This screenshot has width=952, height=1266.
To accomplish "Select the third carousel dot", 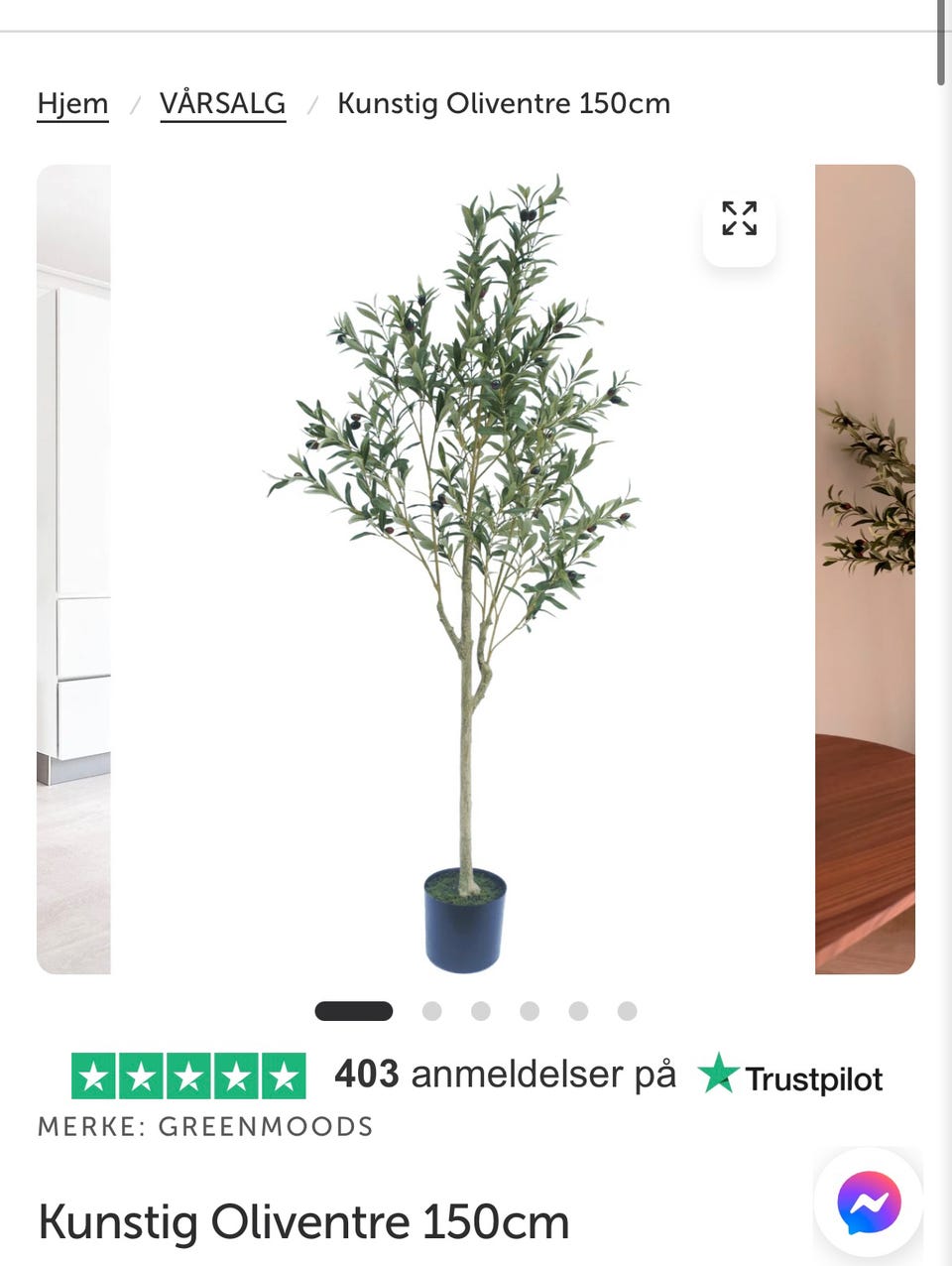I will pos(481,1010).
